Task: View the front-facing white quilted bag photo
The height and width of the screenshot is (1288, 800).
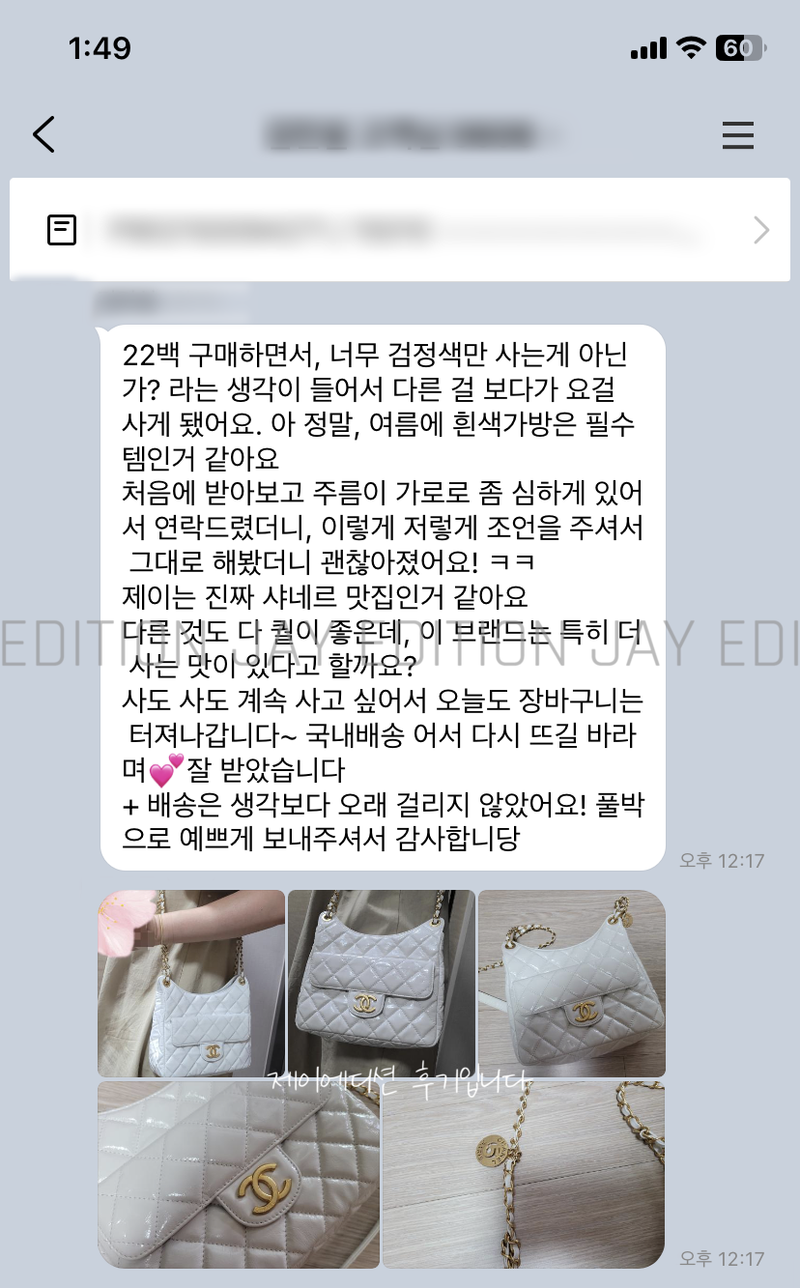Action: click(x=380, y=983)
